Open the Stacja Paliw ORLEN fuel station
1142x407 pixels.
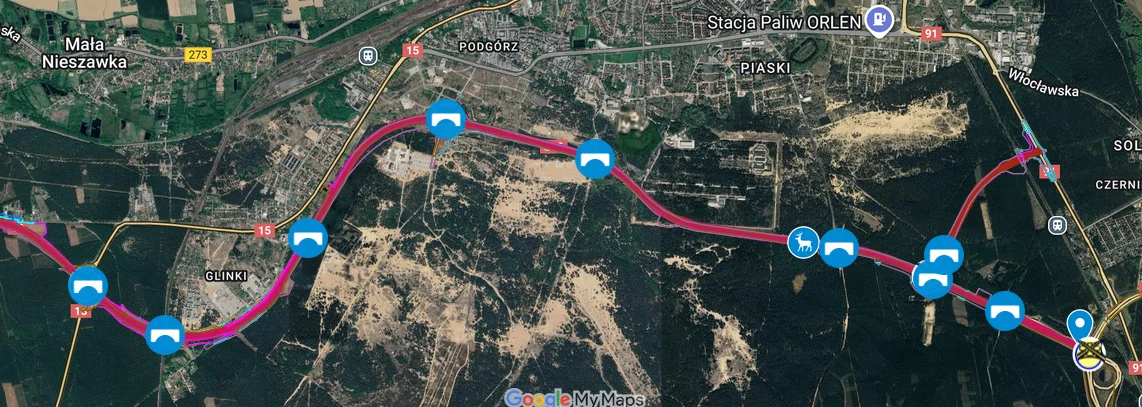[878, 20]
